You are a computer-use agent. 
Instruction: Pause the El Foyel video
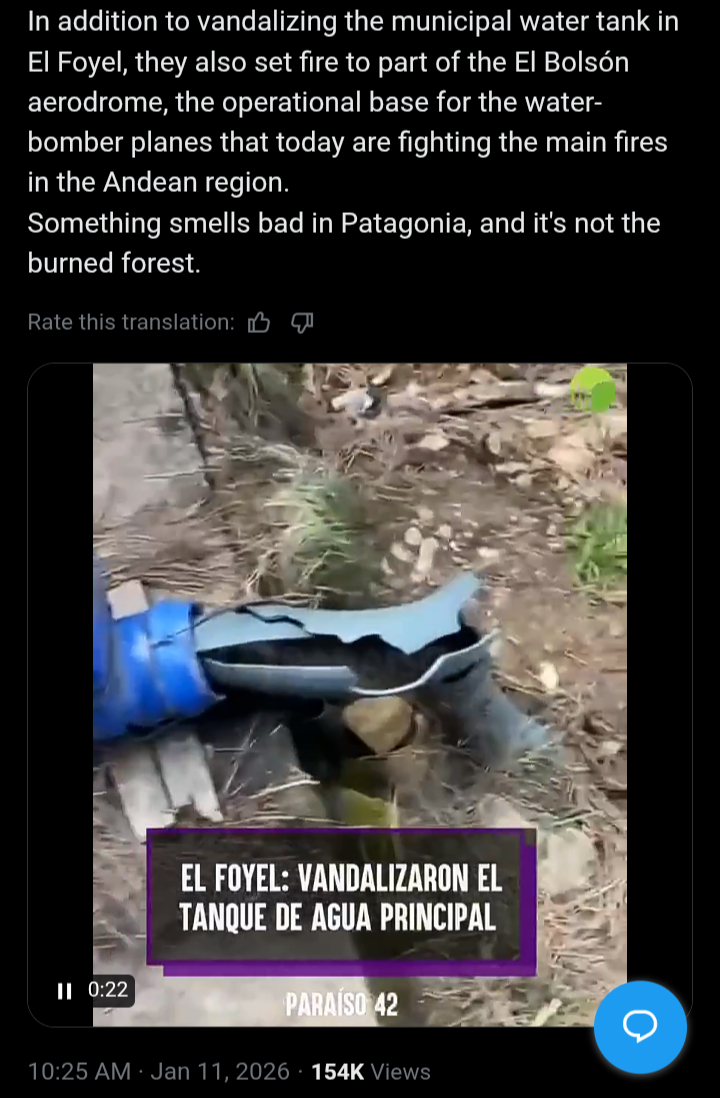click(x=65, y=990)
